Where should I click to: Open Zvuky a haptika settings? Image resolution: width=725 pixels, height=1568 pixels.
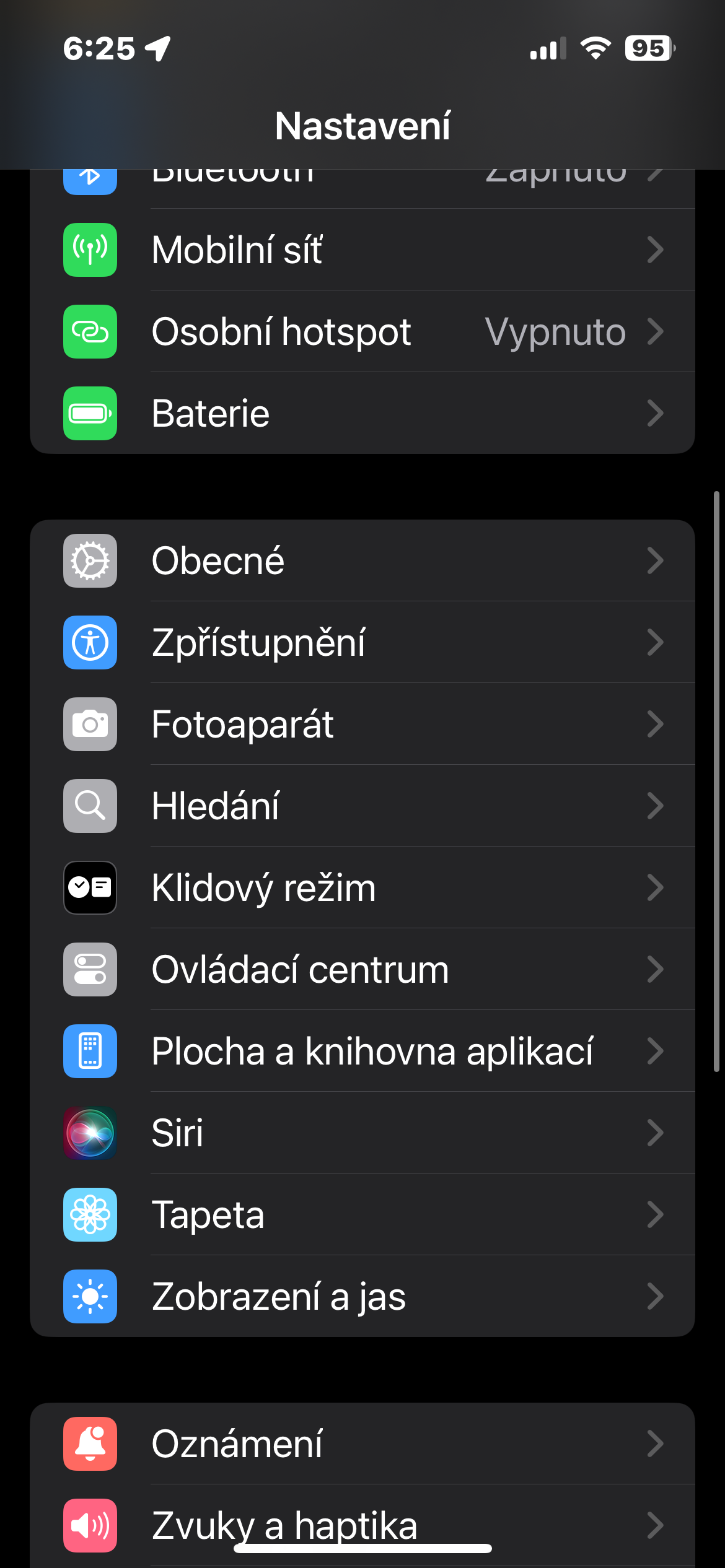(x=362, y=1520)
